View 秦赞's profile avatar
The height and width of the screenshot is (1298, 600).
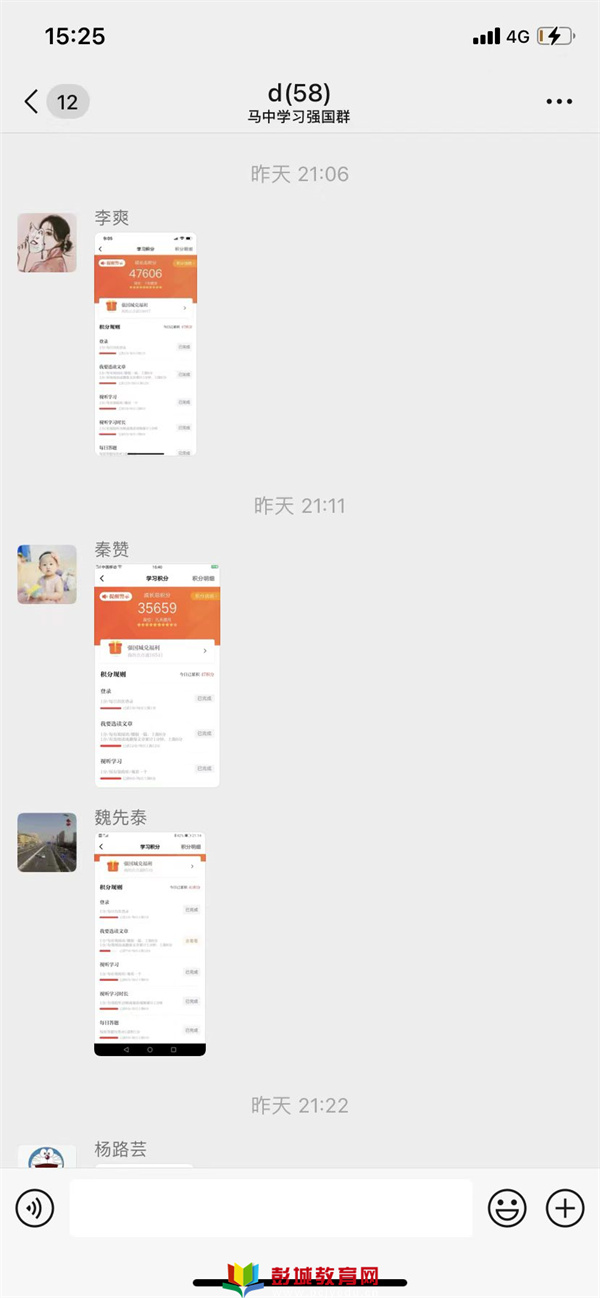pyautogui.click(x=47, y=574)
